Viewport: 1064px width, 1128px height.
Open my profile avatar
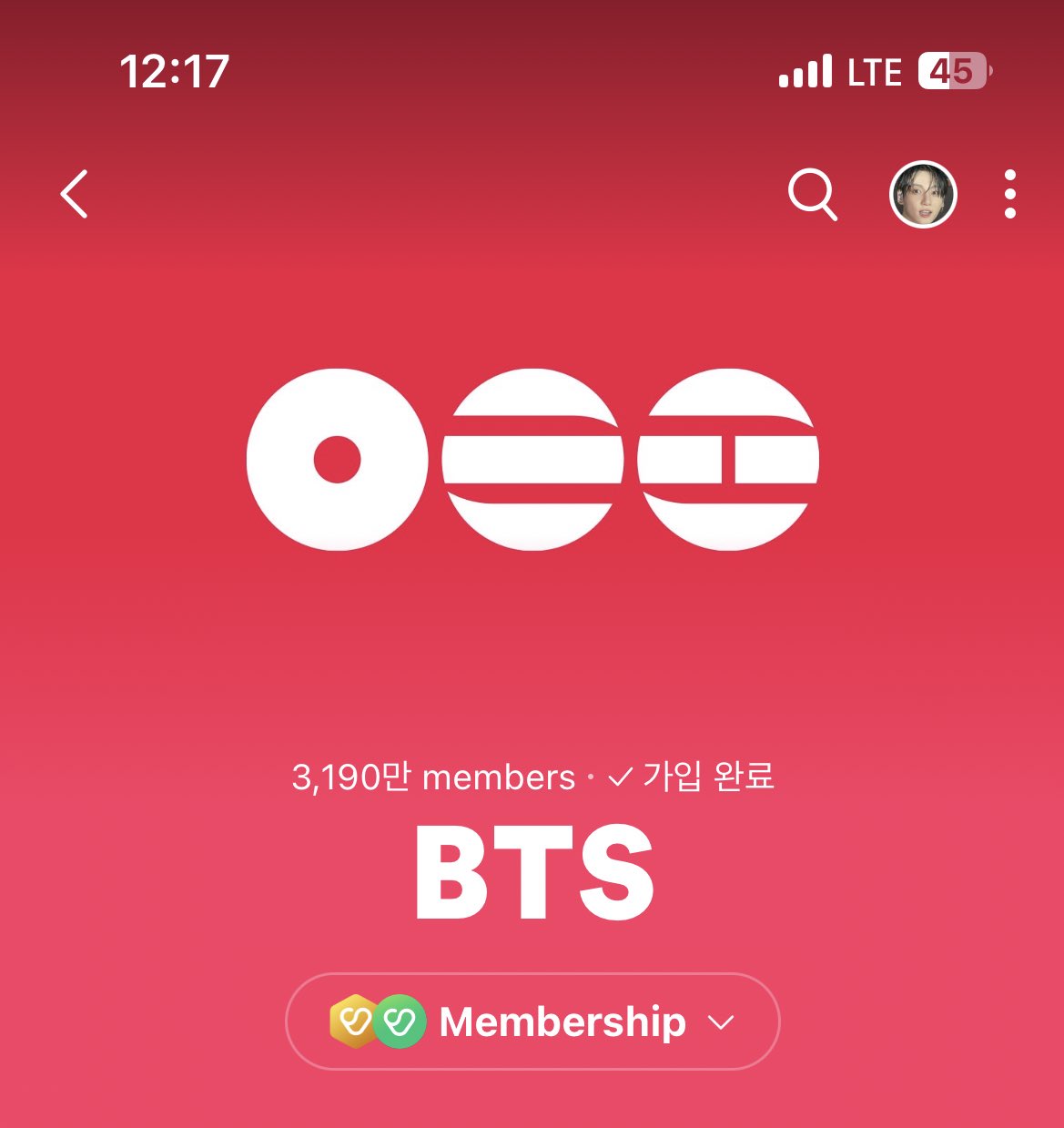click(x=922, y=194)
